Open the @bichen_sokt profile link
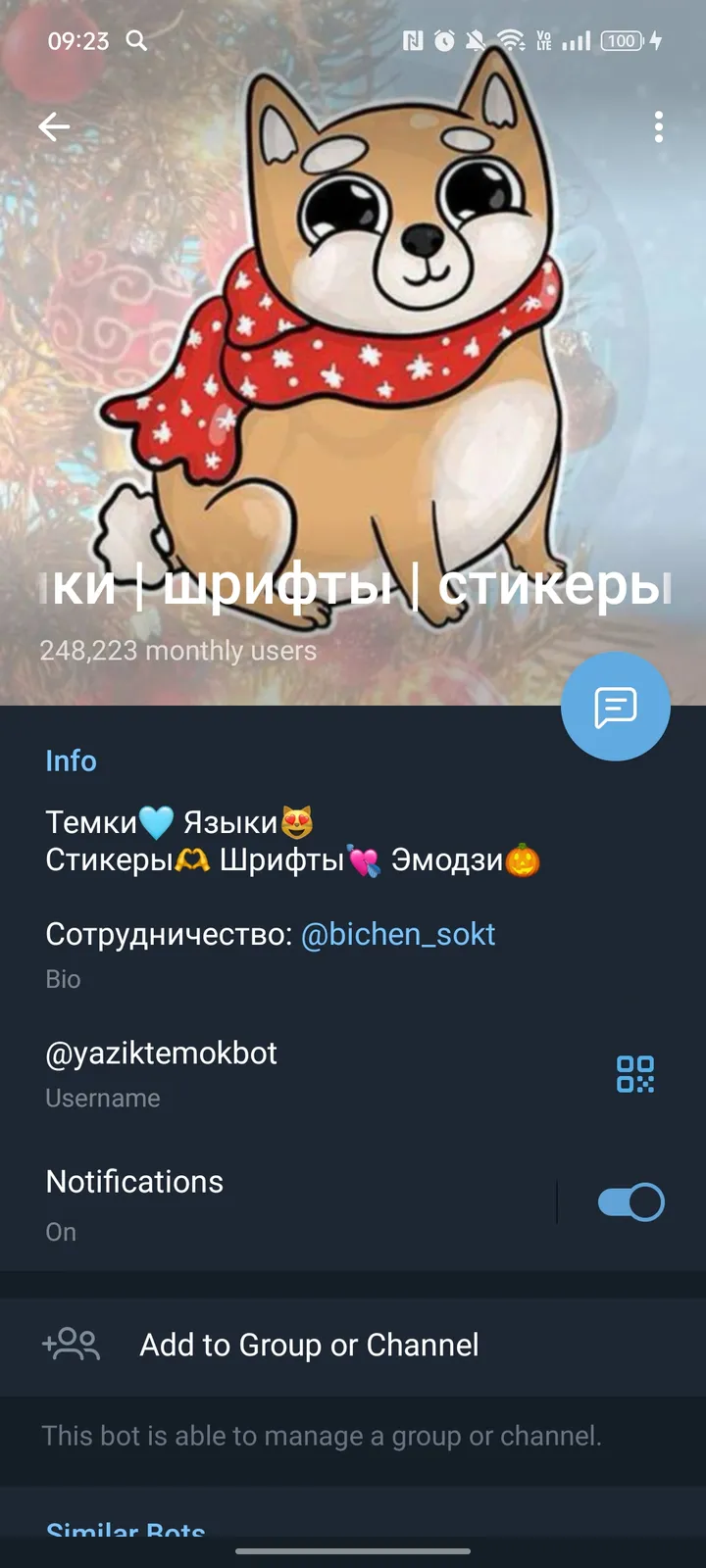This screenshot has width=706, height=1568. click(x=399, y=936)
